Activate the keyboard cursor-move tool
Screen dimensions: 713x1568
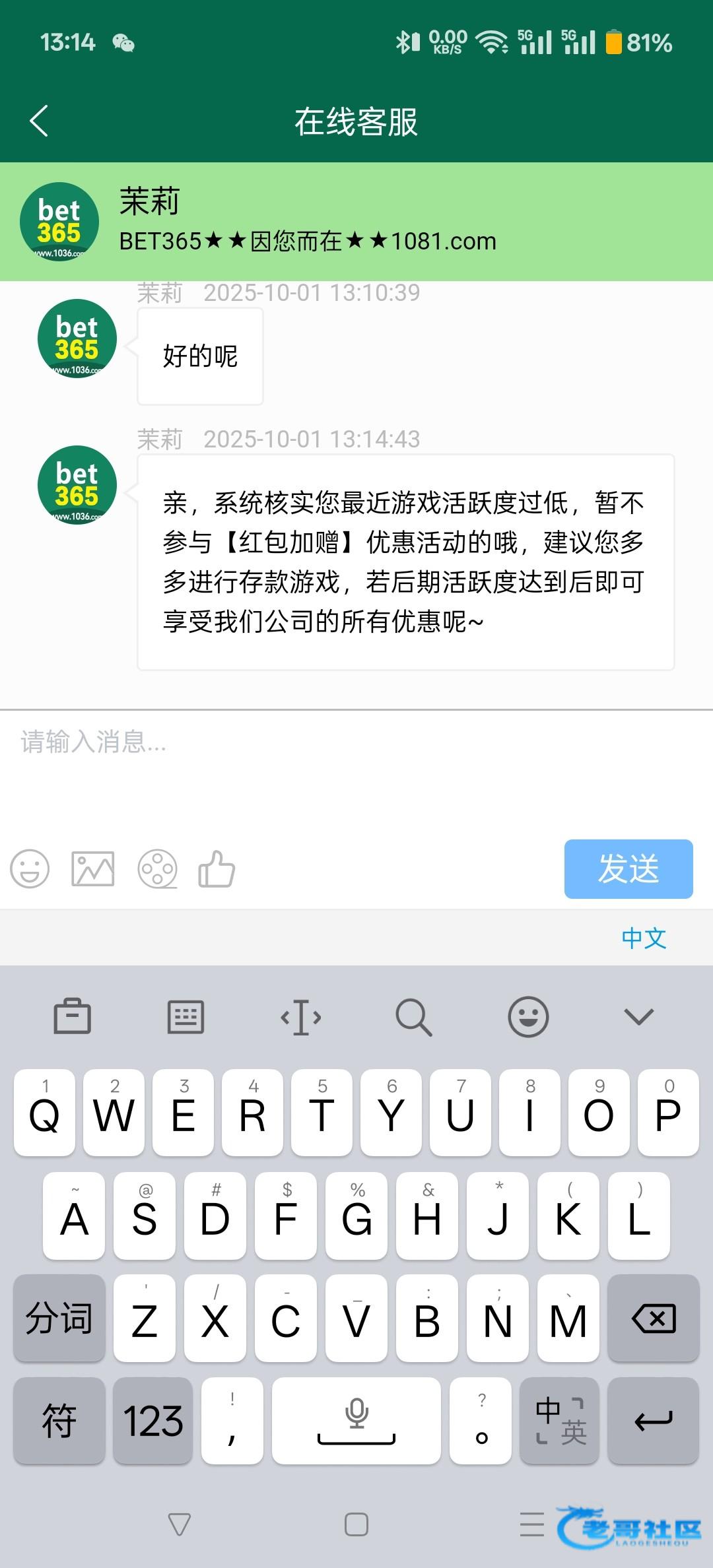300,1017
